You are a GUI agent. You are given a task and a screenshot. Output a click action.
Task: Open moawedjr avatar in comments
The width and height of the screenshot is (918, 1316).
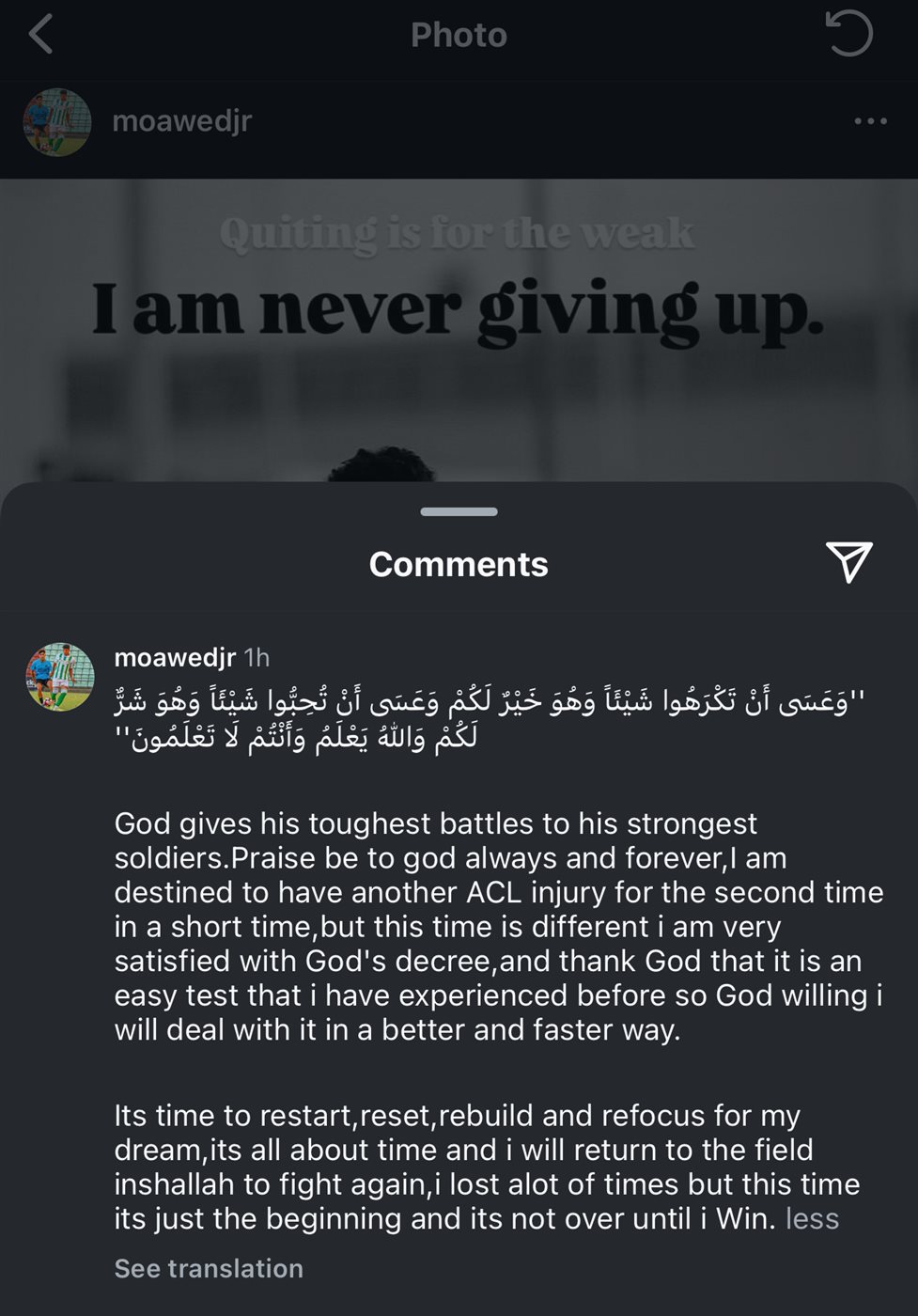click(59, 677)
